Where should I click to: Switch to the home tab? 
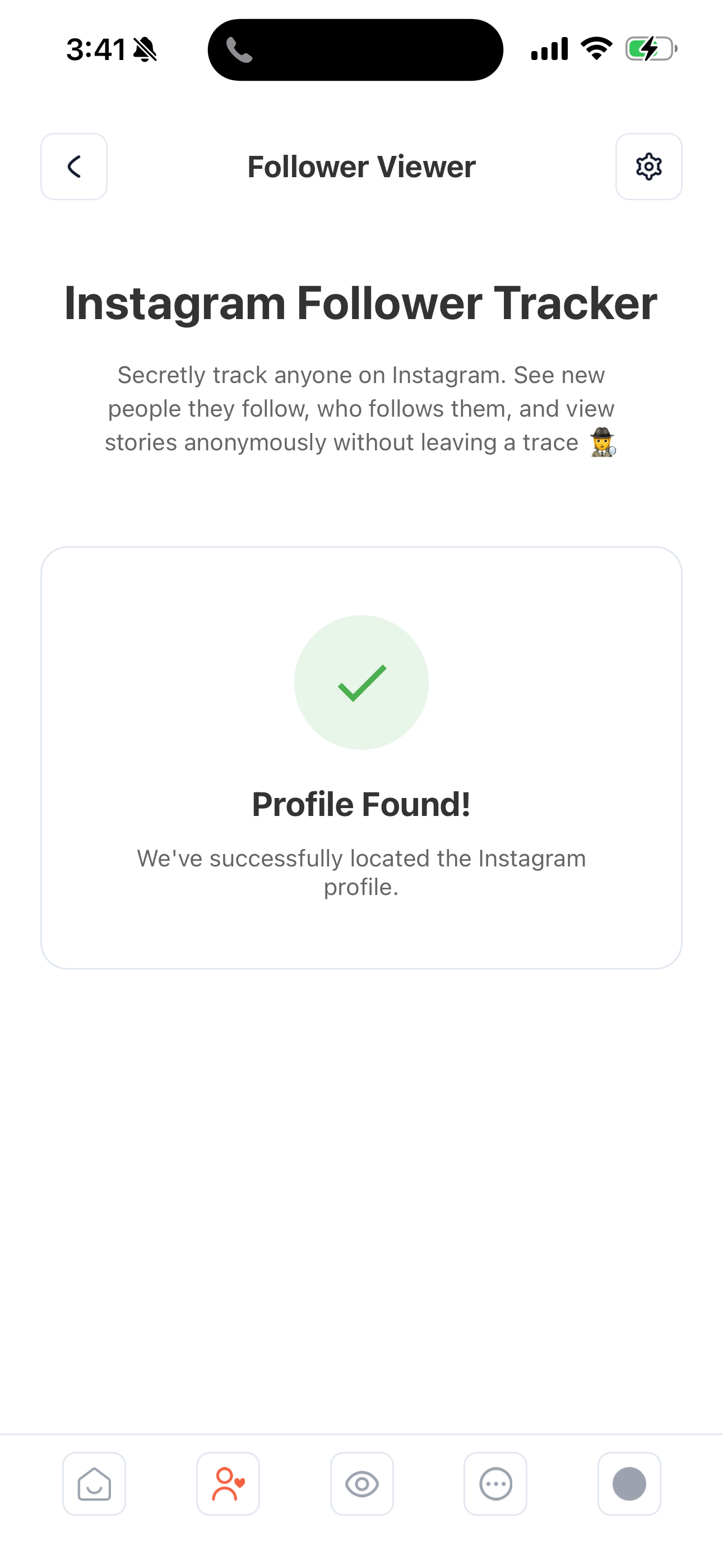point(94,1483)
